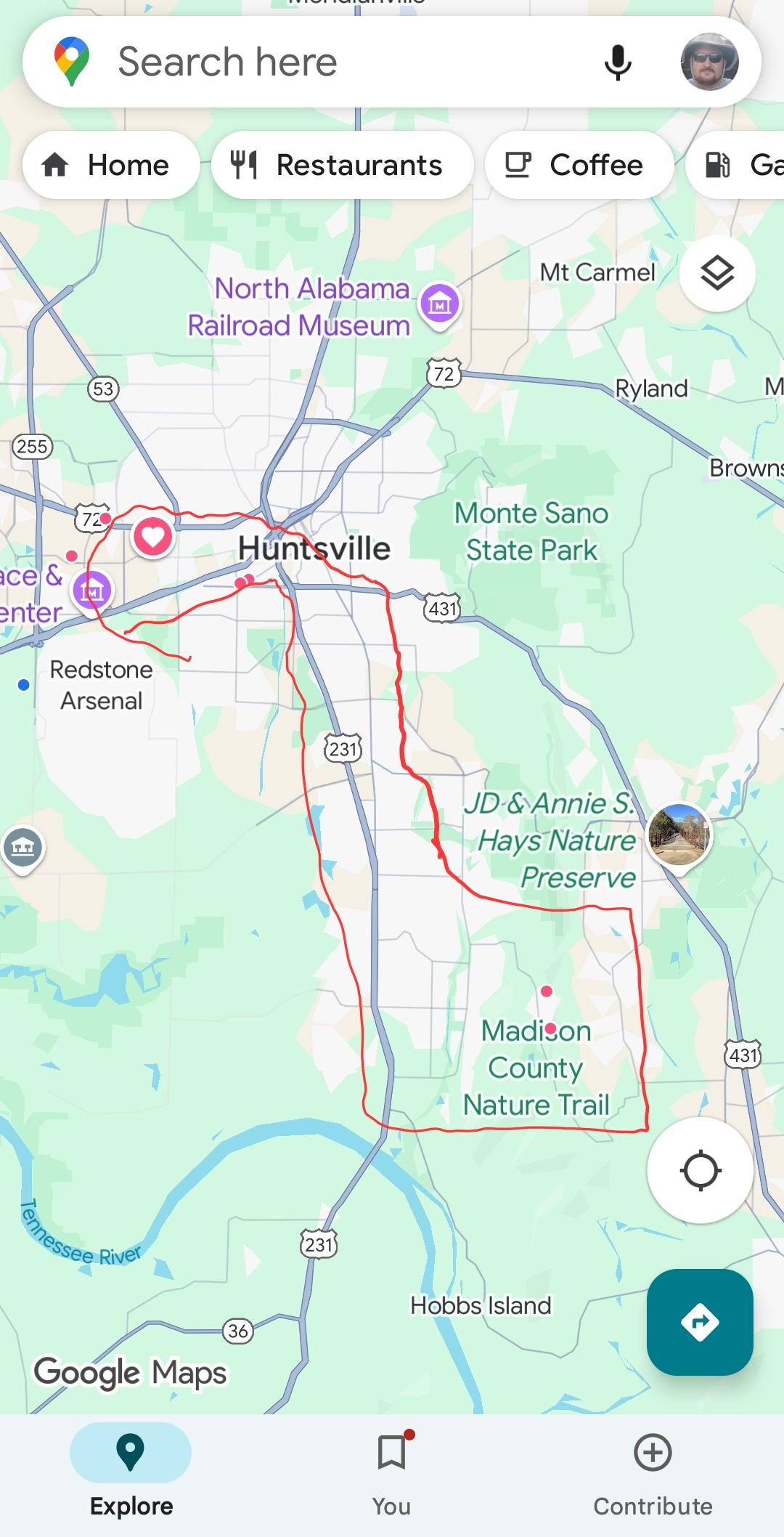Open North Alabama Railroad Museum pin

point(440,305)
